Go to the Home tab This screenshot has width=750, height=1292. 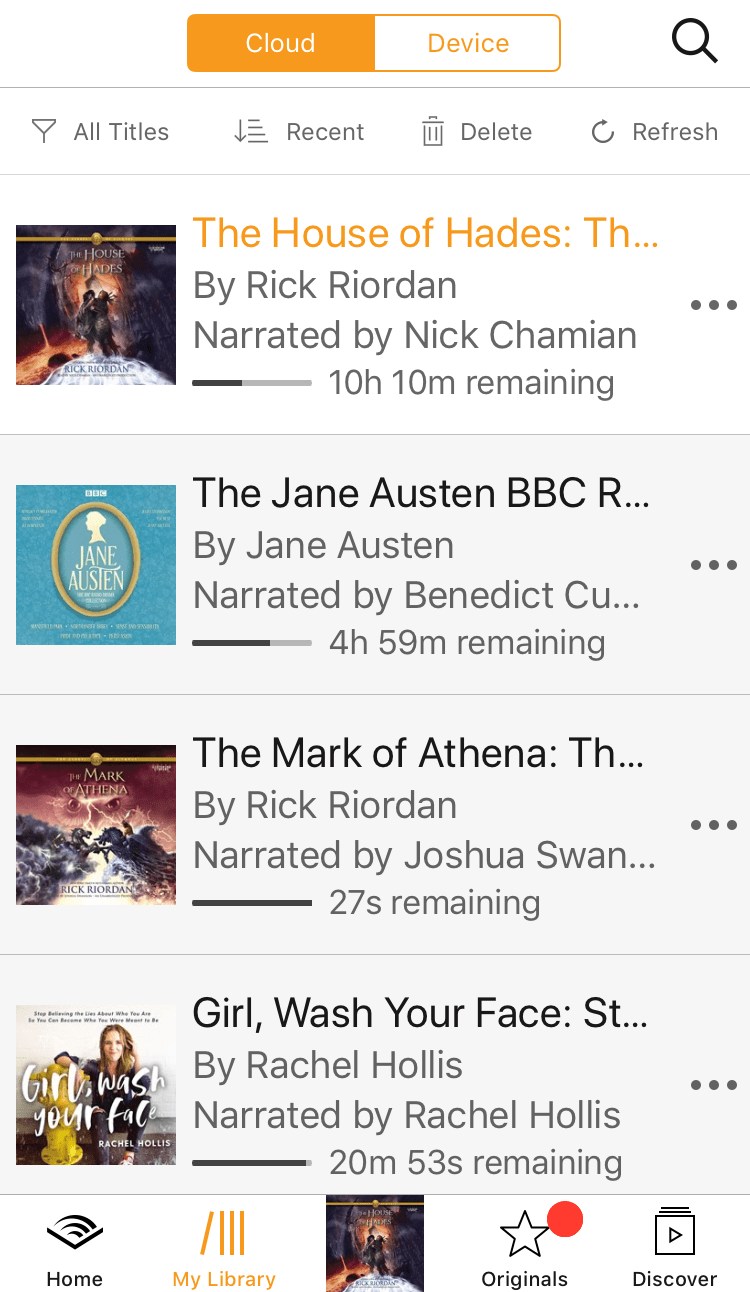pyautogui.click(x=74, y=1246)
